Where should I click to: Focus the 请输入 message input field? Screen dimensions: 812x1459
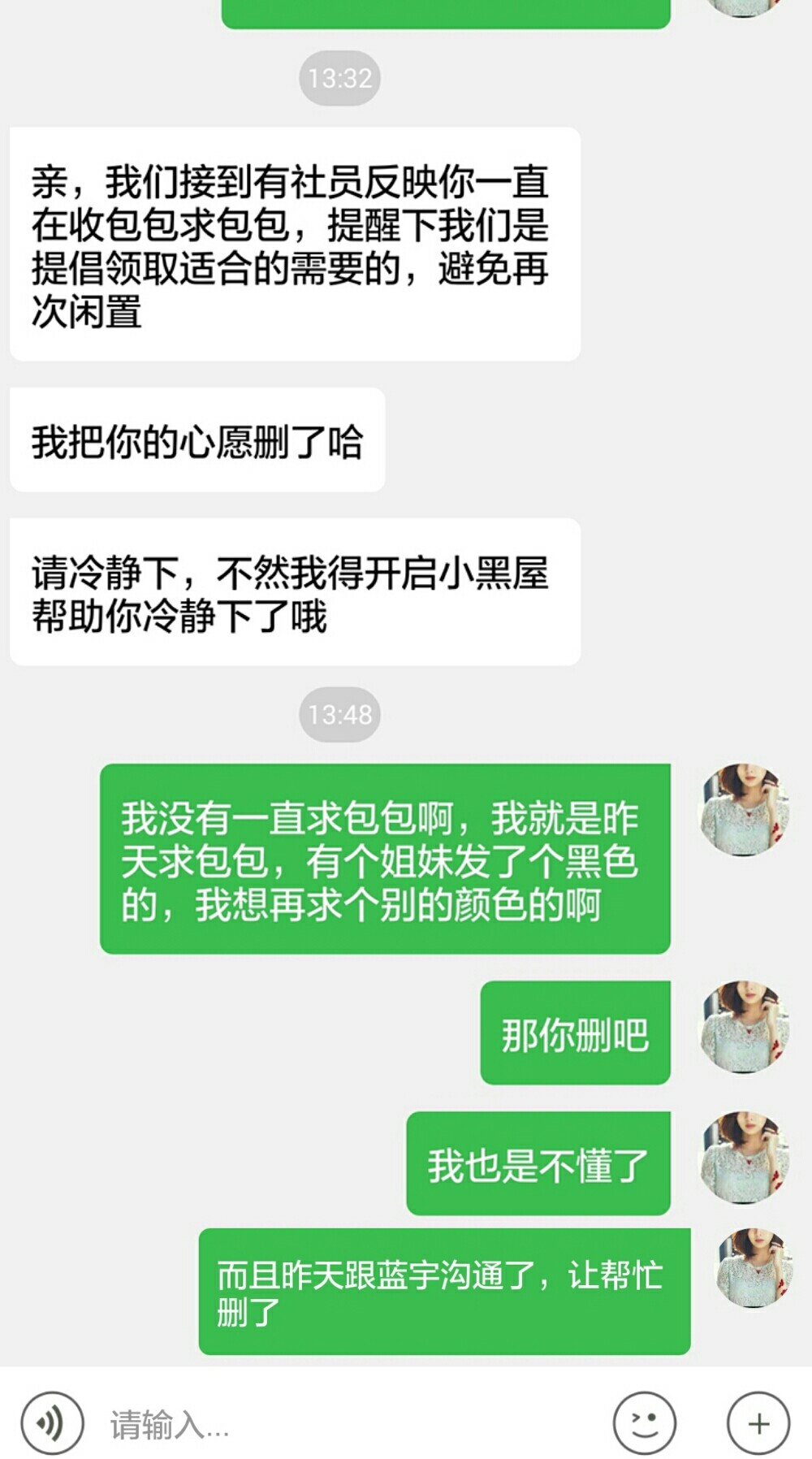[x=349, y=1424]
